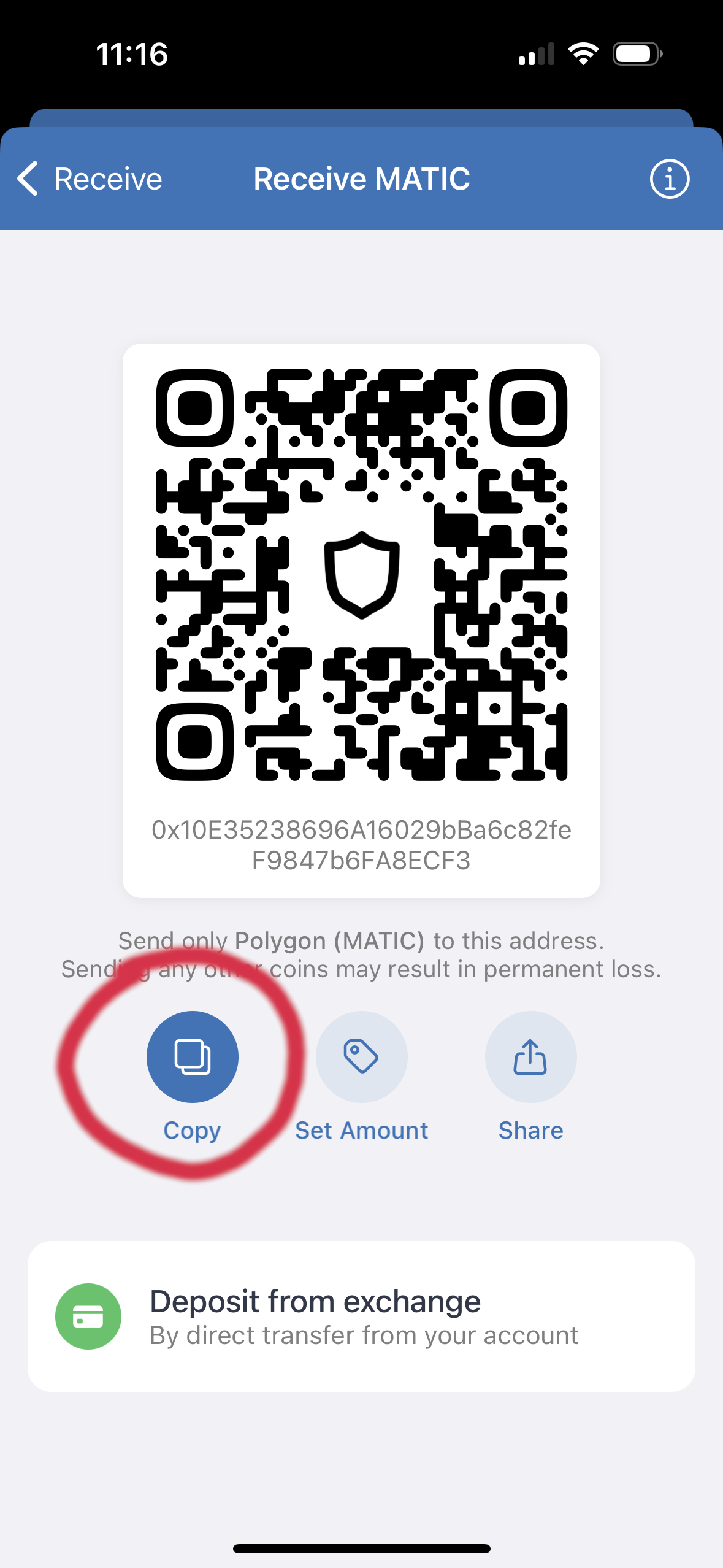Open the info icon in the header
This screenshot has width=723, height=1568.
click(x=669, y=179)
